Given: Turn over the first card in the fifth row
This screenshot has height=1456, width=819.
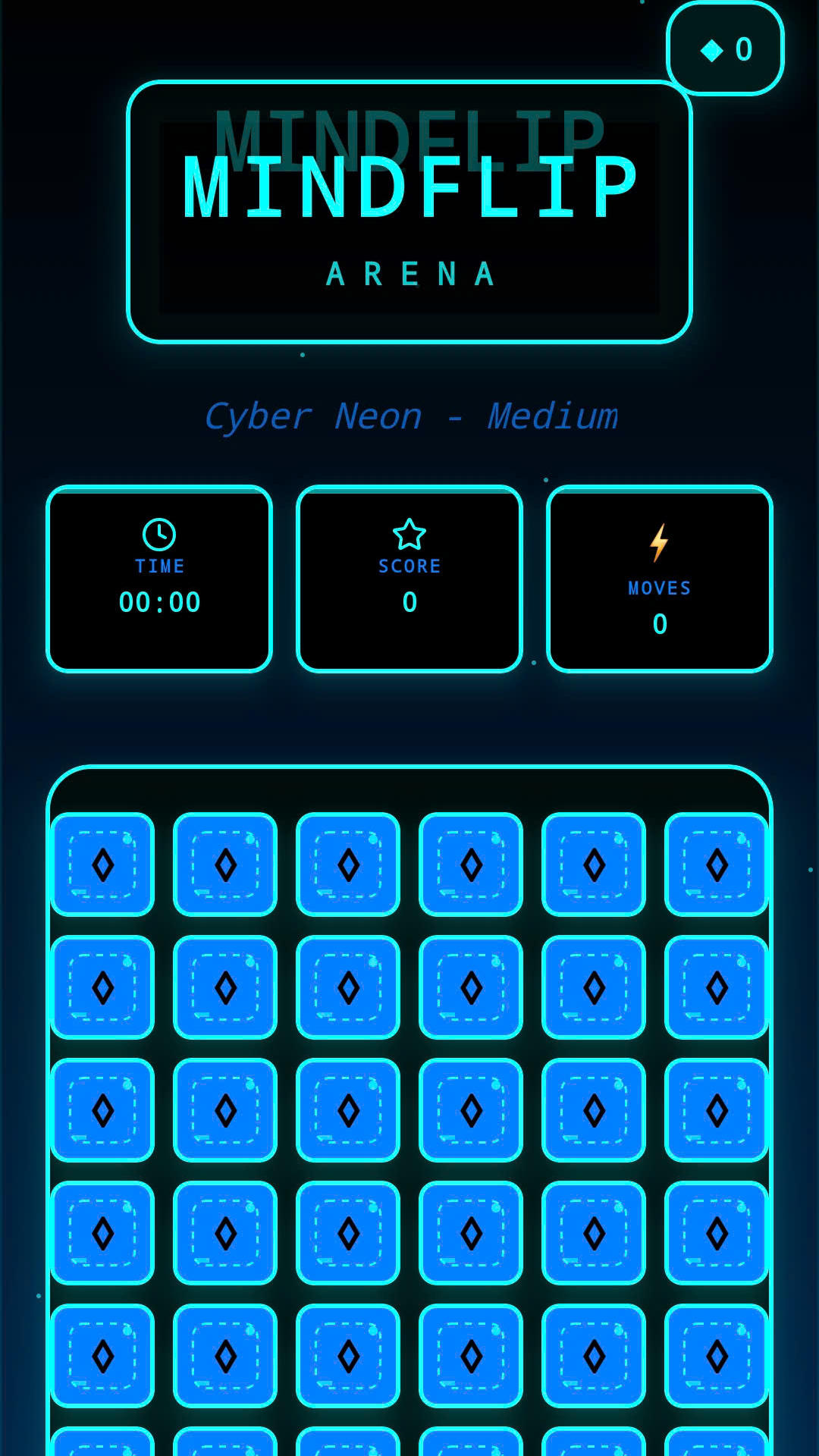Looking at the screenshot, I should [102, 1356].
